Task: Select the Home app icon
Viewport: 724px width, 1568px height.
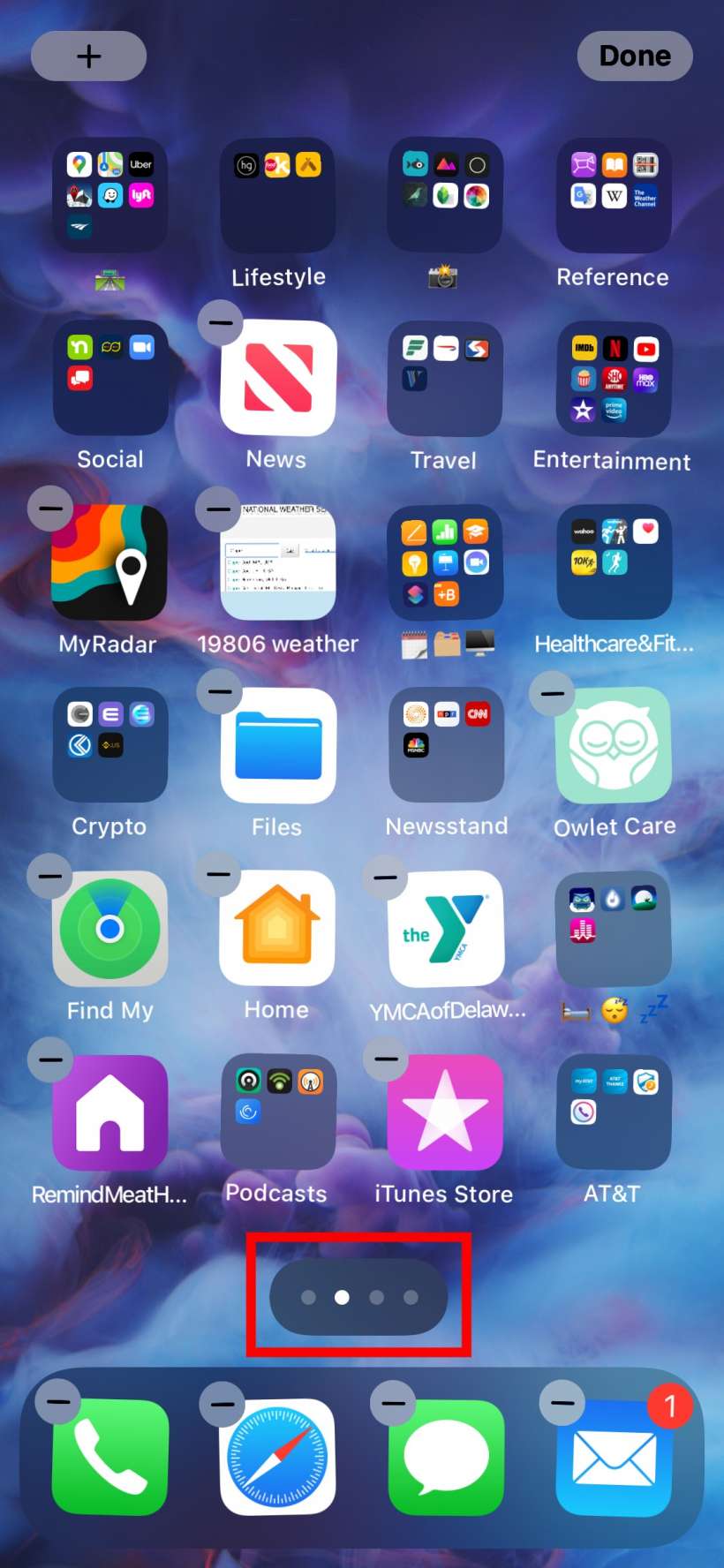Action: pos(278,929)
